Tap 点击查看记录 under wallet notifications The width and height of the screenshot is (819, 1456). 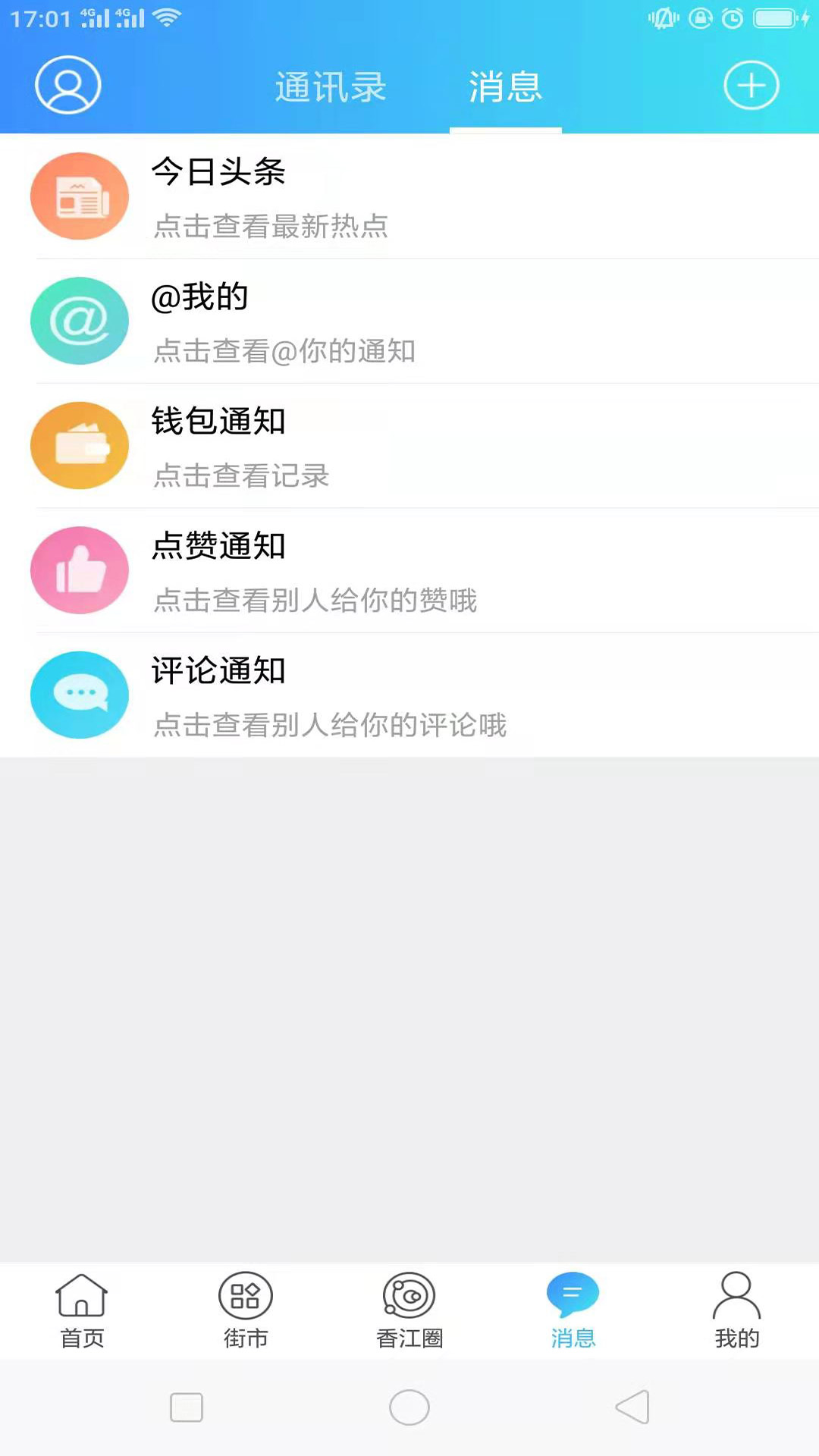click(241, 475)
